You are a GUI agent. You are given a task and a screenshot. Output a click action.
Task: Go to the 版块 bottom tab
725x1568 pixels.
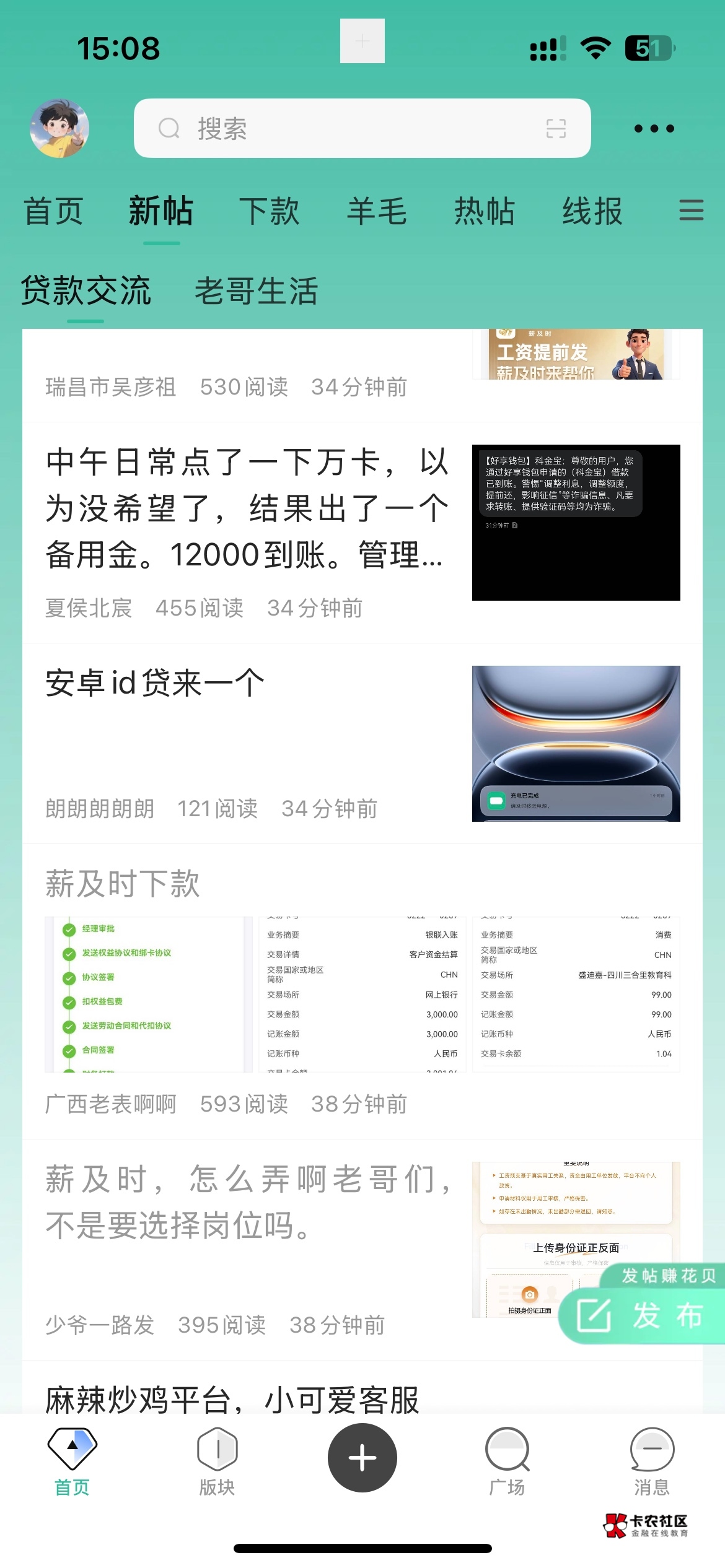(x=217, y=1461)
